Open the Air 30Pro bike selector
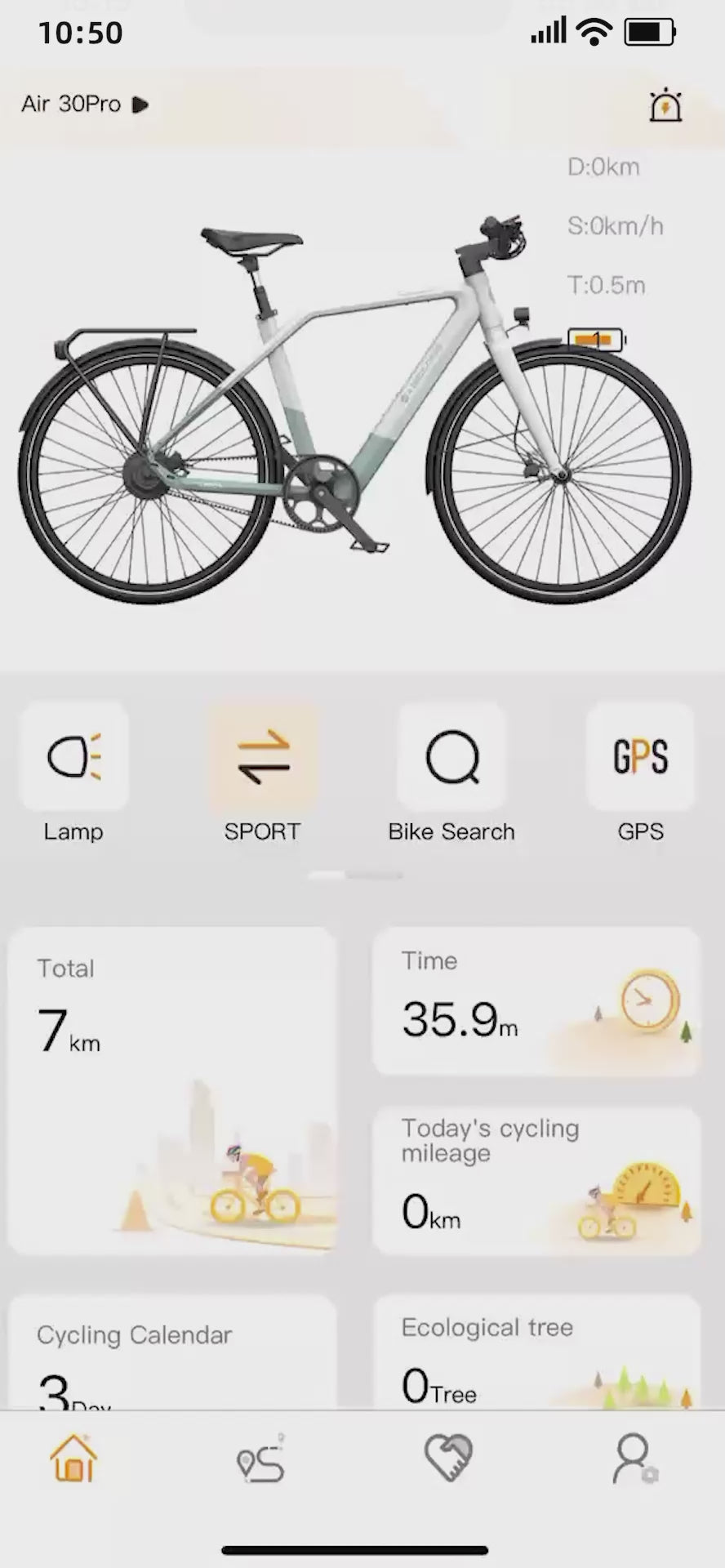The width and height of the screenshot is (725, 1568). point(85,105)
